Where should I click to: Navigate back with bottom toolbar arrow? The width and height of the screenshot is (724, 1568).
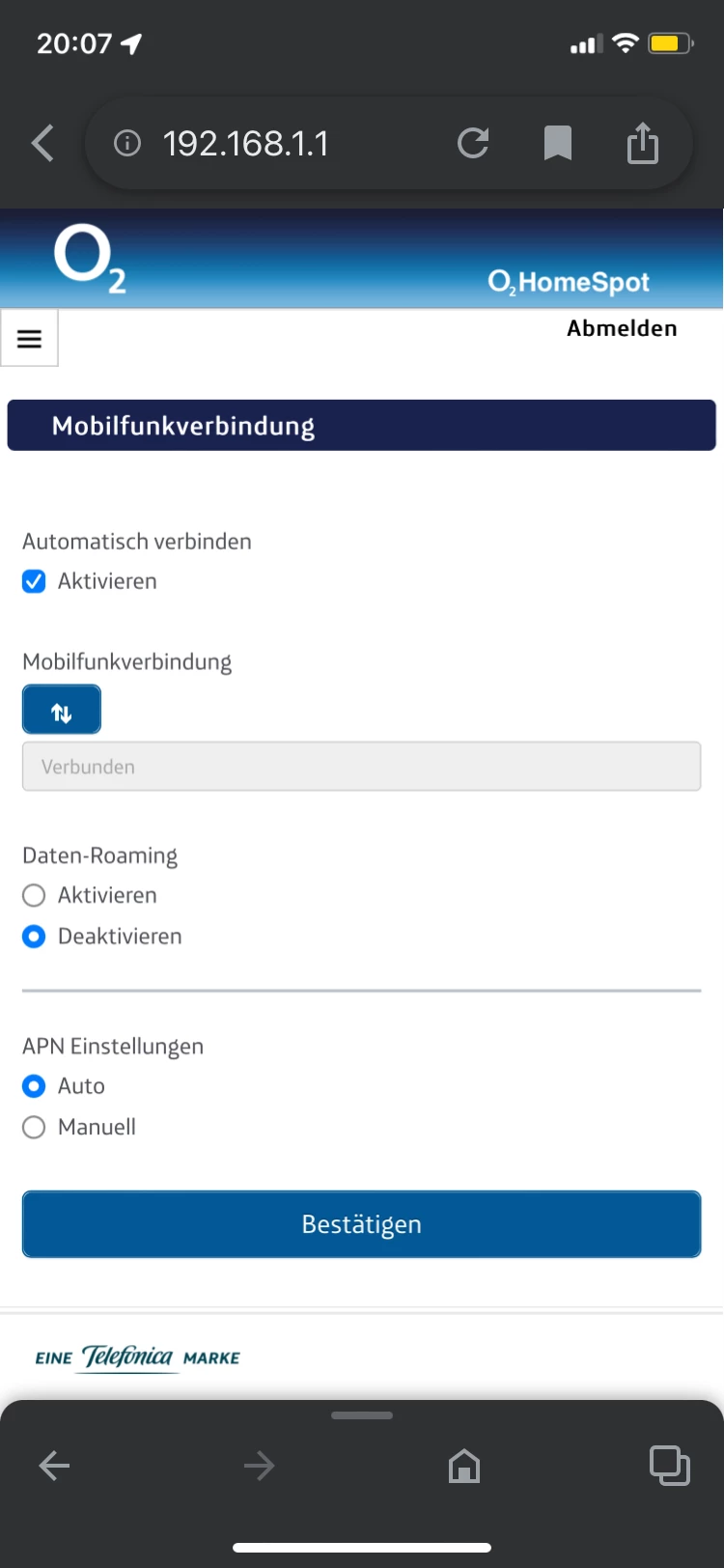click(x=54, y=1466)
